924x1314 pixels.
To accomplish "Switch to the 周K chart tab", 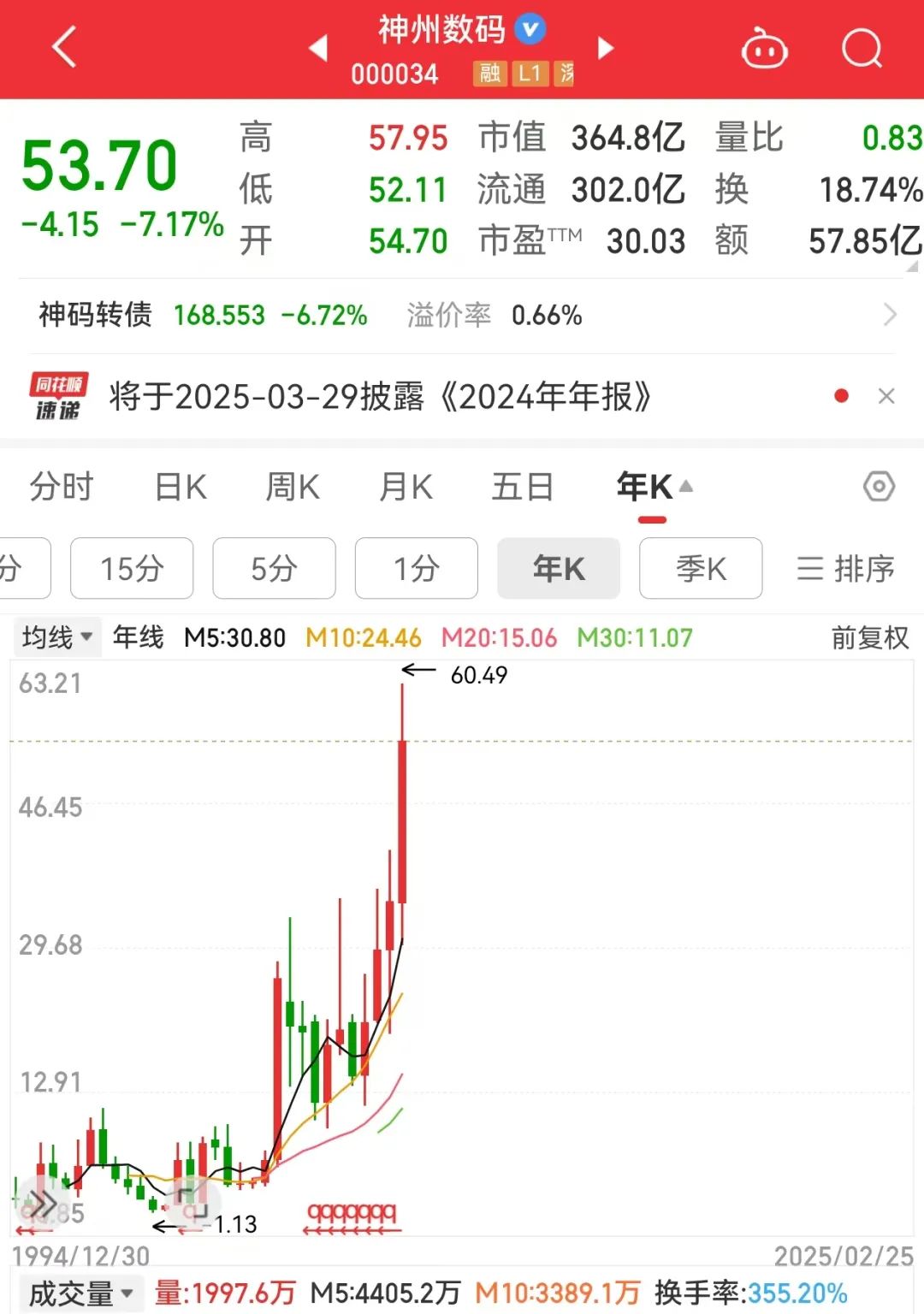I will [293, 487].
